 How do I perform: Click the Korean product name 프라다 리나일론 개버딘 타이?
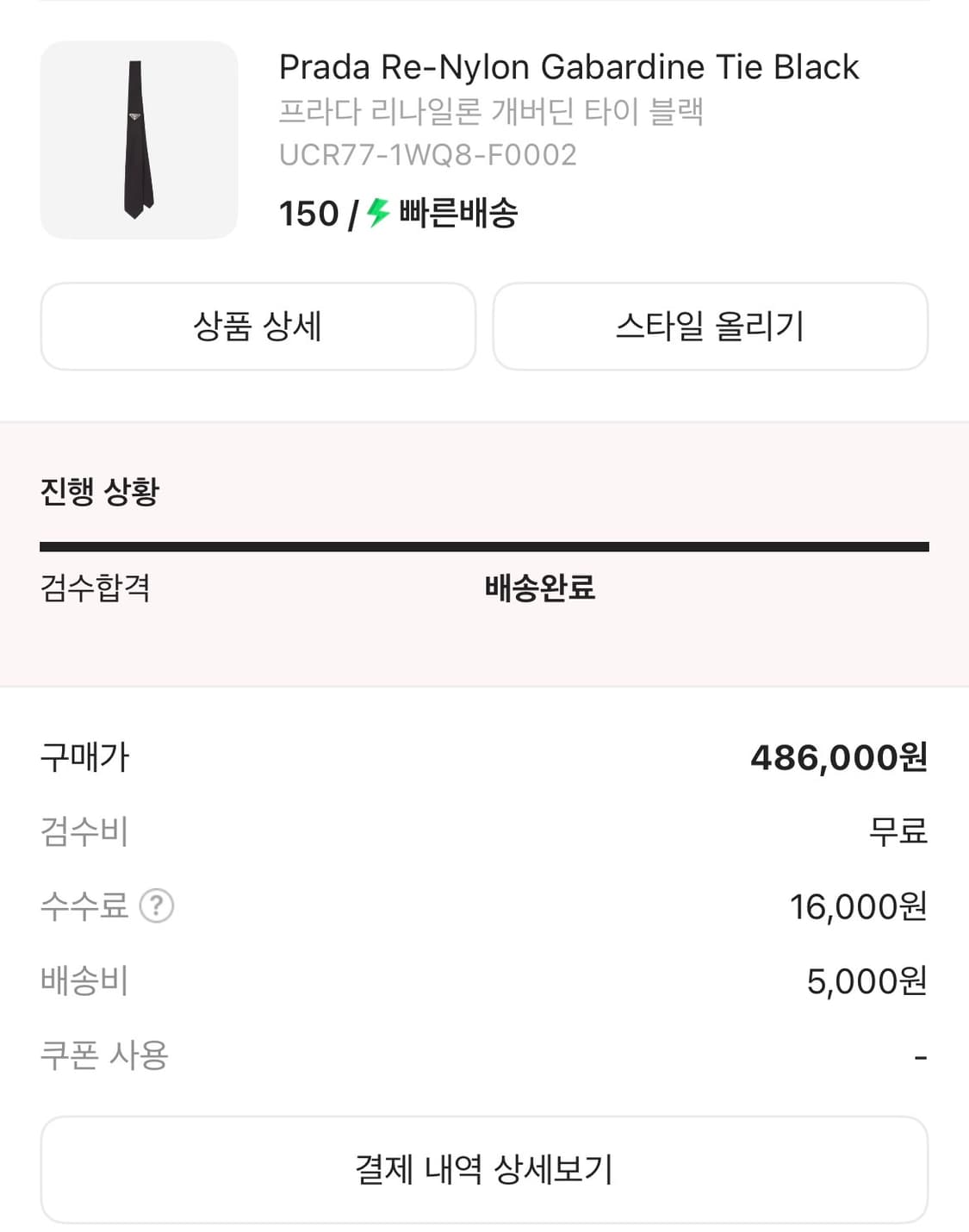tap(492, 112)
